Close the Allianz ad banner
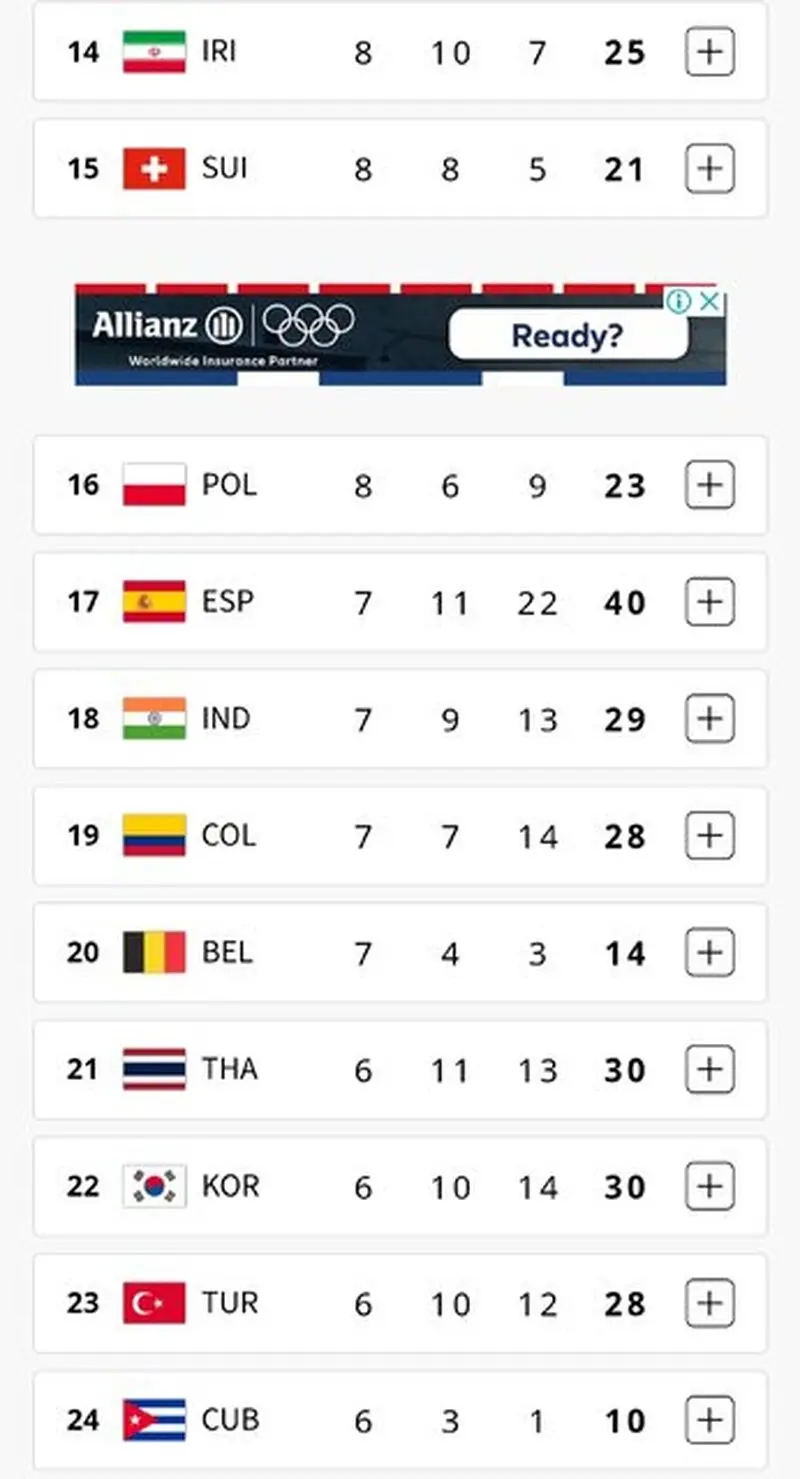This screenshot has height=1479, width=800. click(x=708, y=301)
